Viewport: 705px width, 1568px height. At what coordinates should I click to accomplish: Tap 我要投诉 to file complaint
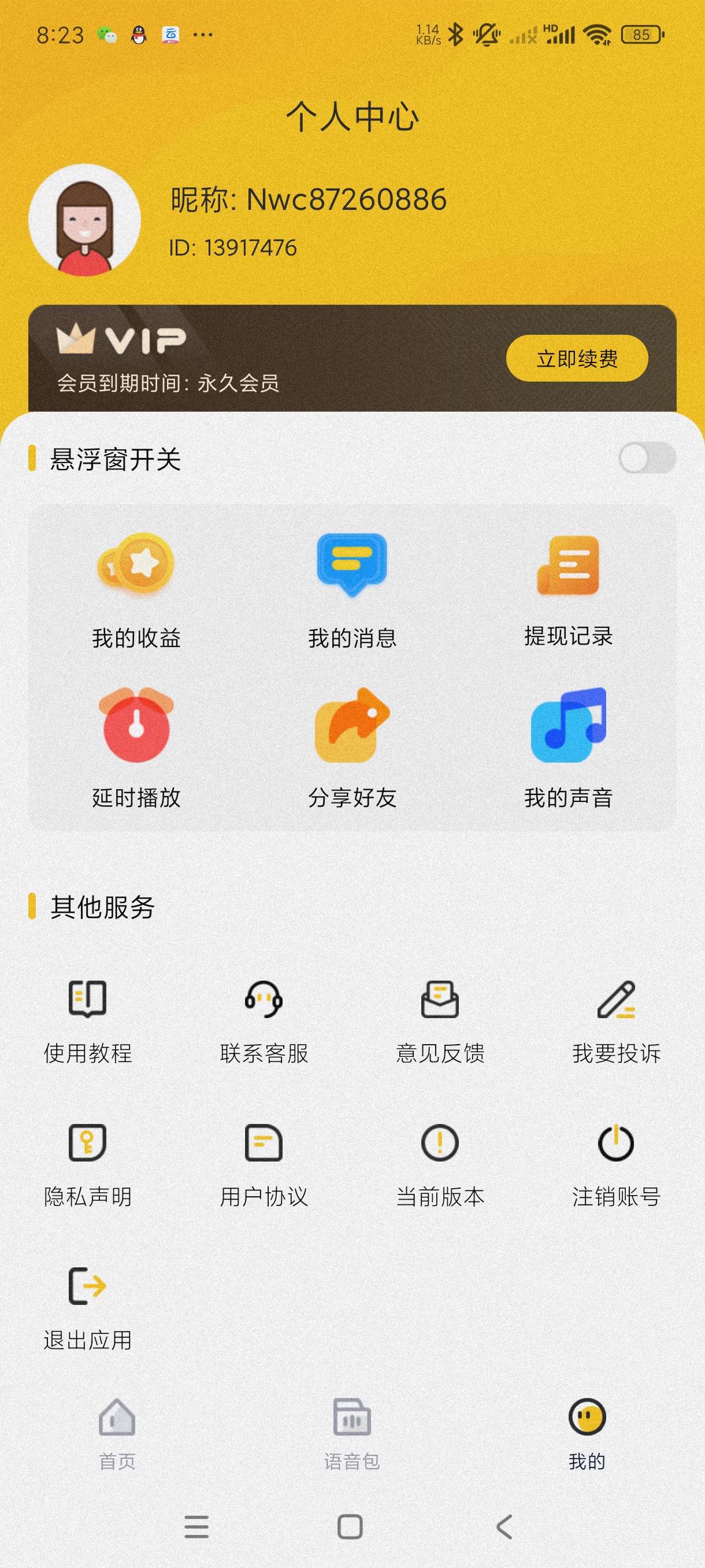[x=616, y=1022]
